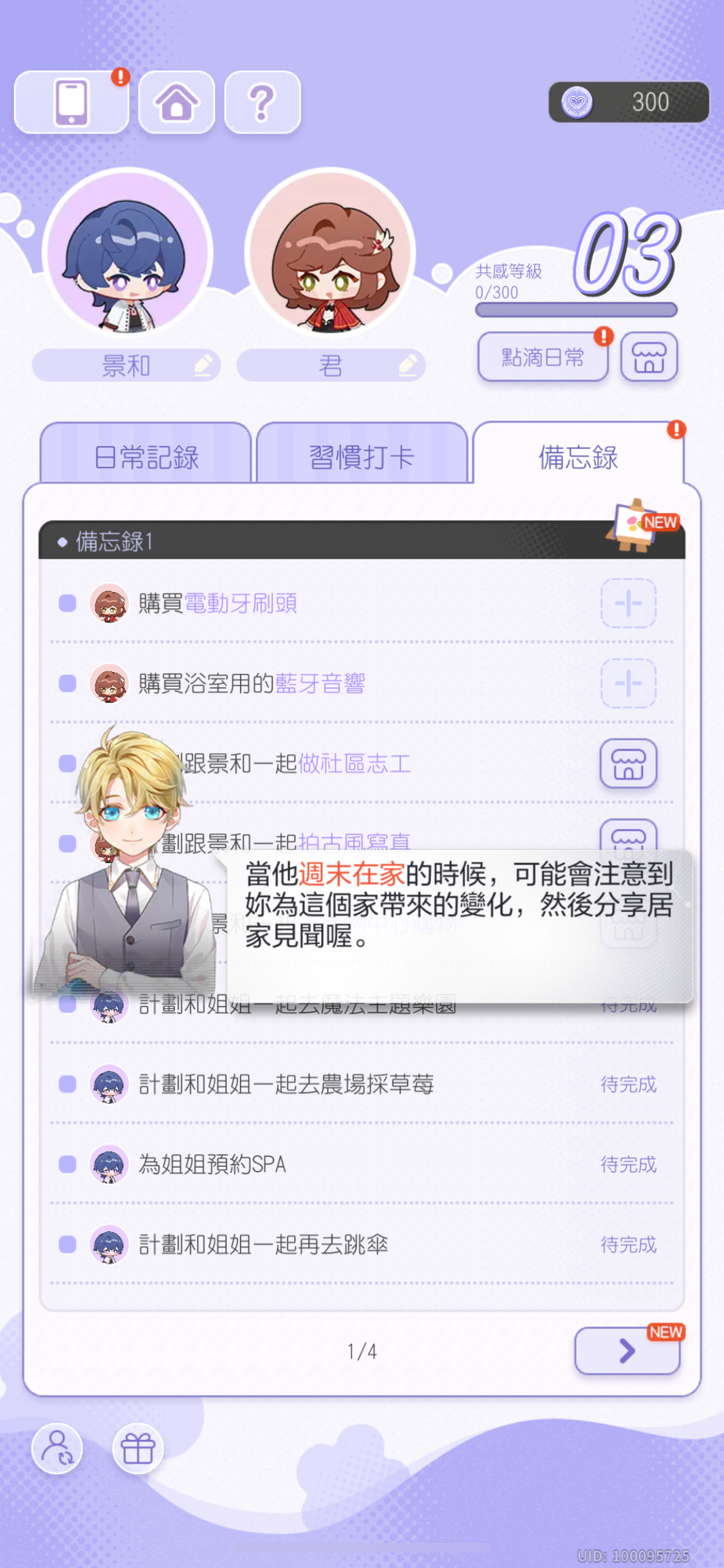Open the shop button for 做社區志工
Viewport: 724px width, 1568px height.
click(628, 763)
